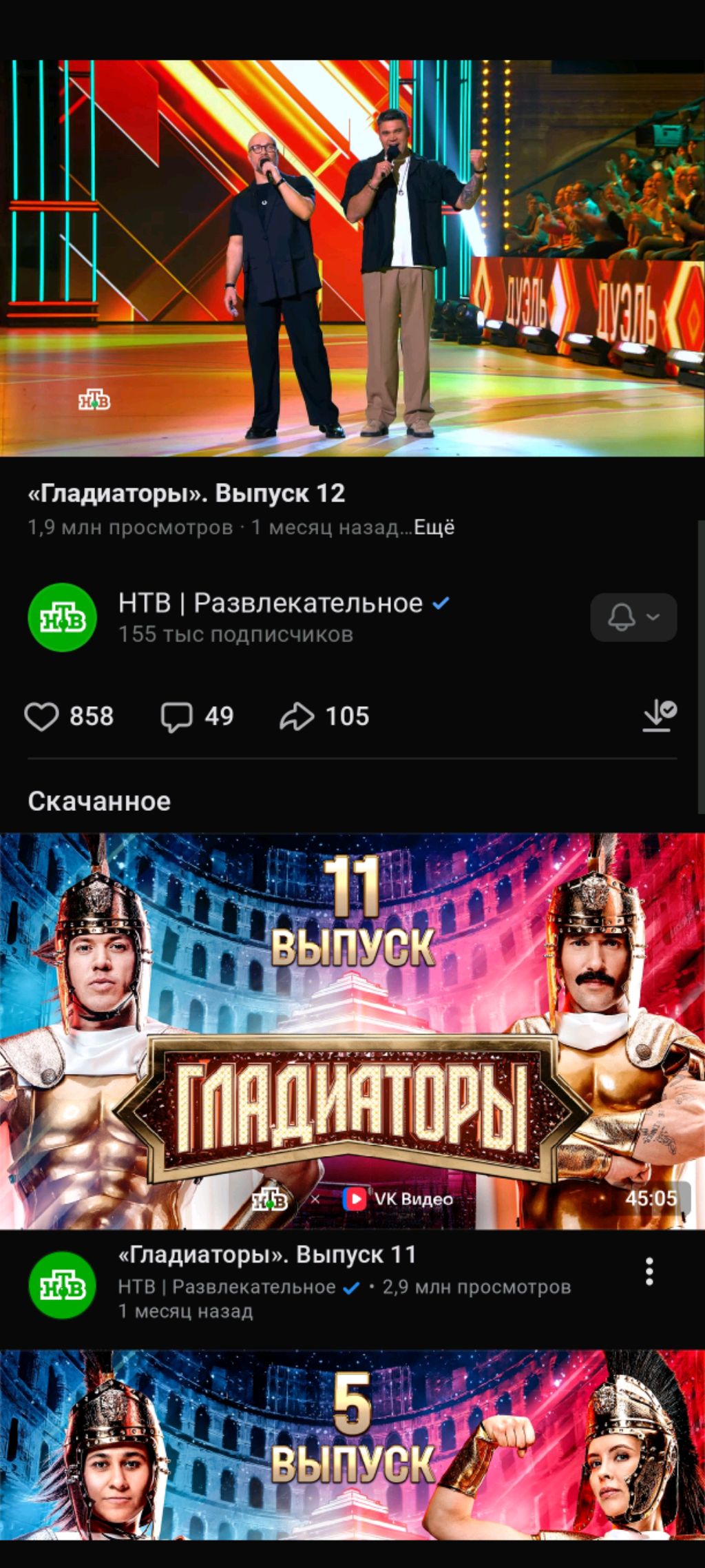Expand the description via Ещё
The width and height of the screenshot is (705, 1568).
434,528
